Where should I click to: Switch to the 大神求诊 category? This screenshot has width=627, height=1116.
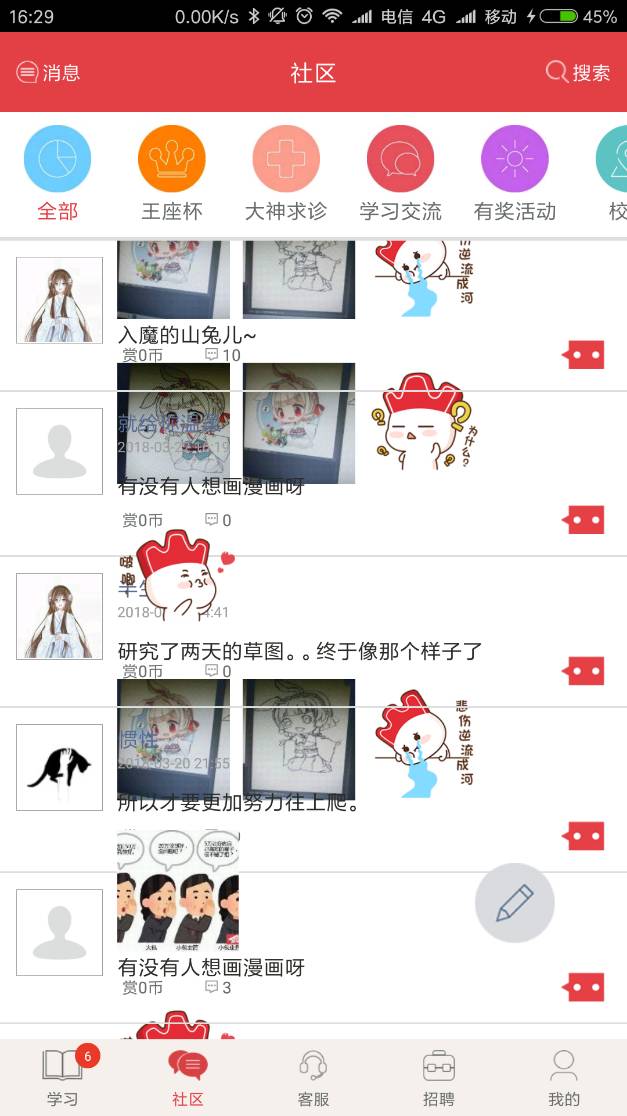pos(285,176)
